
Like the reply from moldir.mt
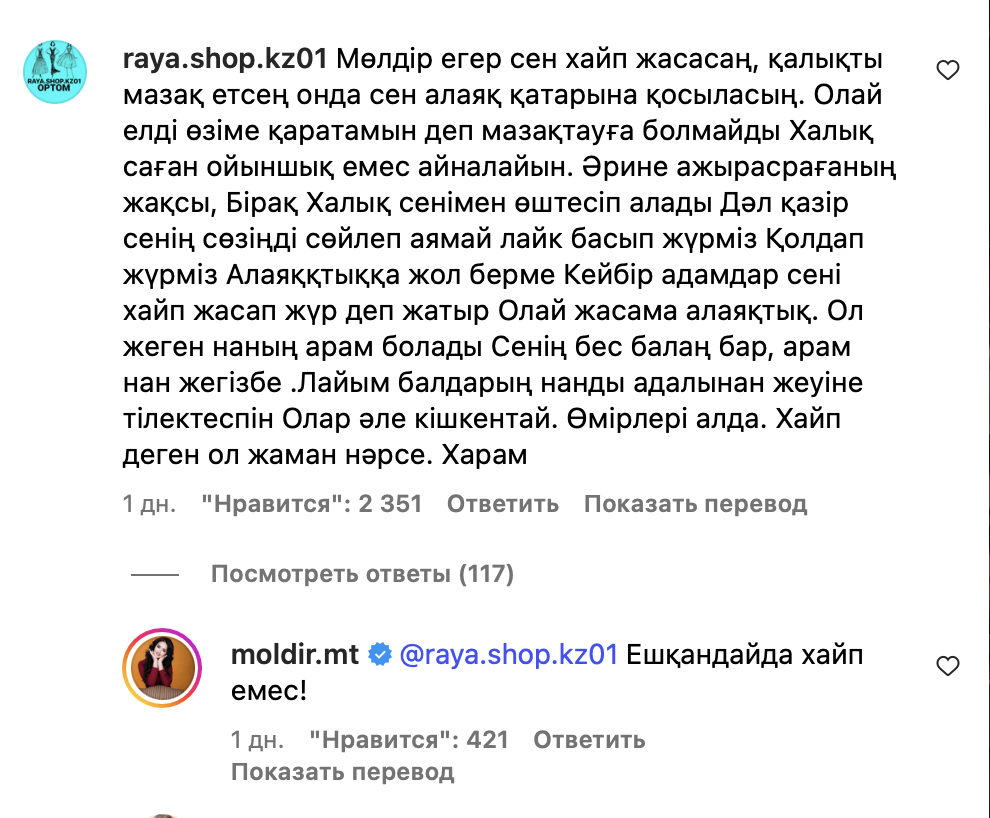pos(947,666)
